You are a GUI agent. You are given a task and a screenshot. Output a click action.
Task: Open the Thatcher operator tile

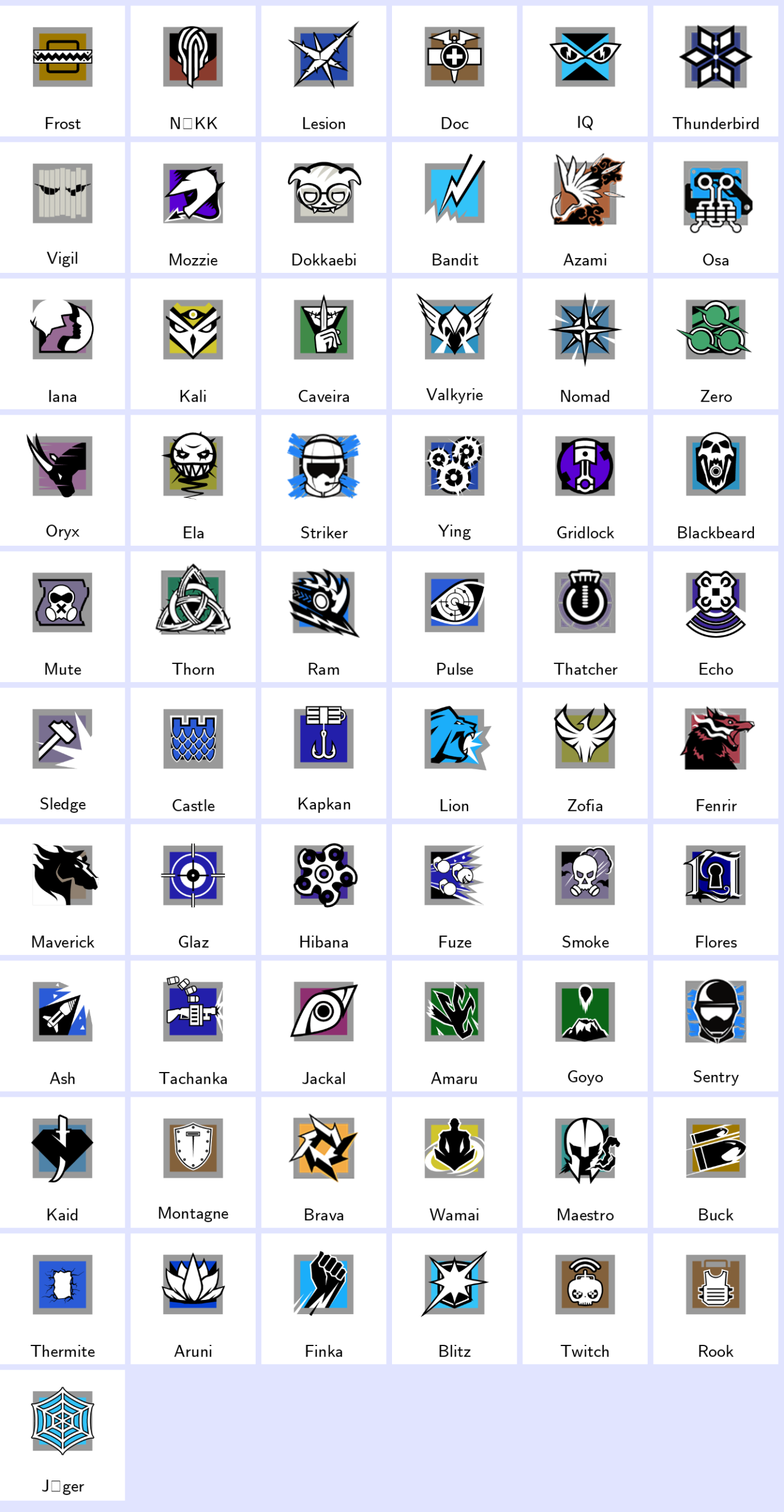coord(584,617)
